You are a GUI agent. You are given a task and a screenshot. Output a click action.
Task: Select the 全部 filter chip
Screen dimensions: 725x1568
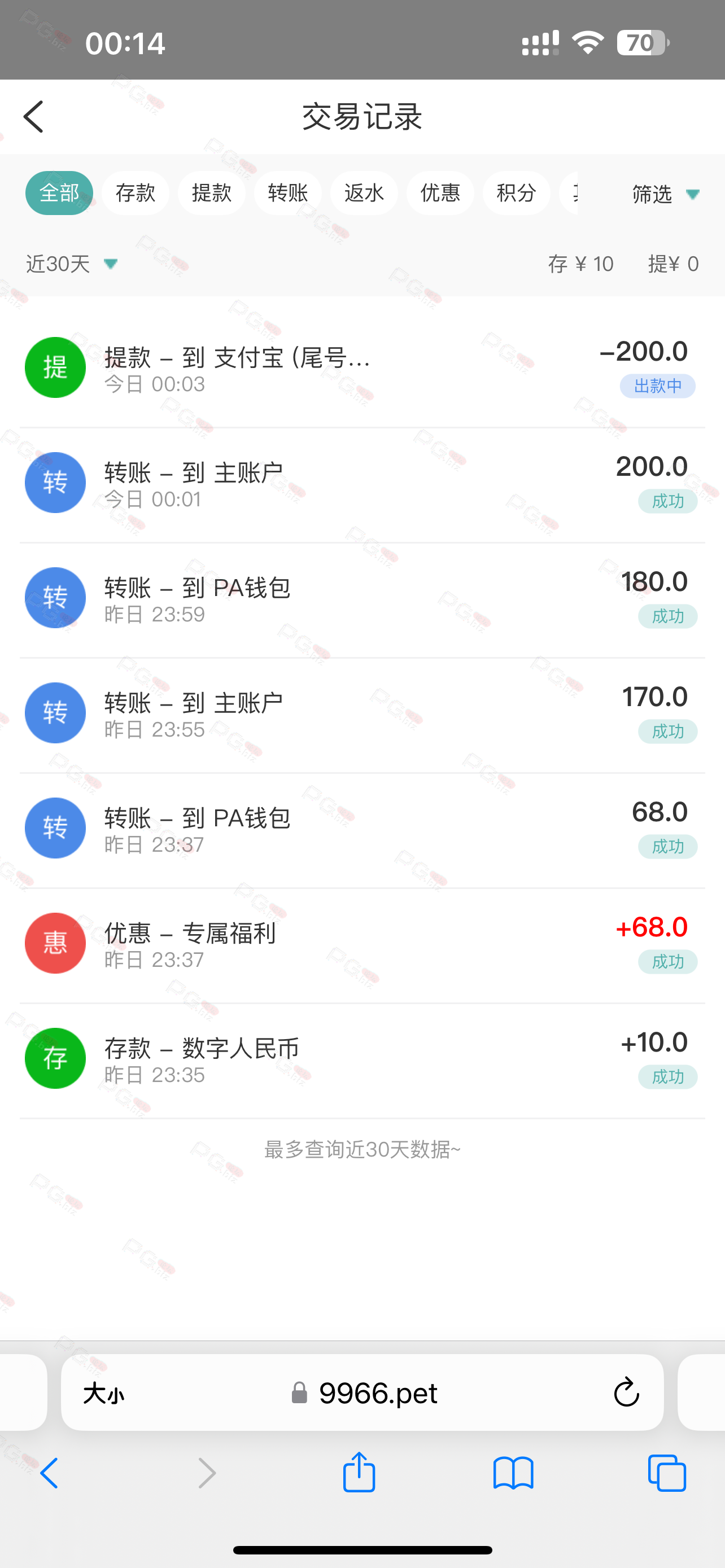tap(59, 193)
